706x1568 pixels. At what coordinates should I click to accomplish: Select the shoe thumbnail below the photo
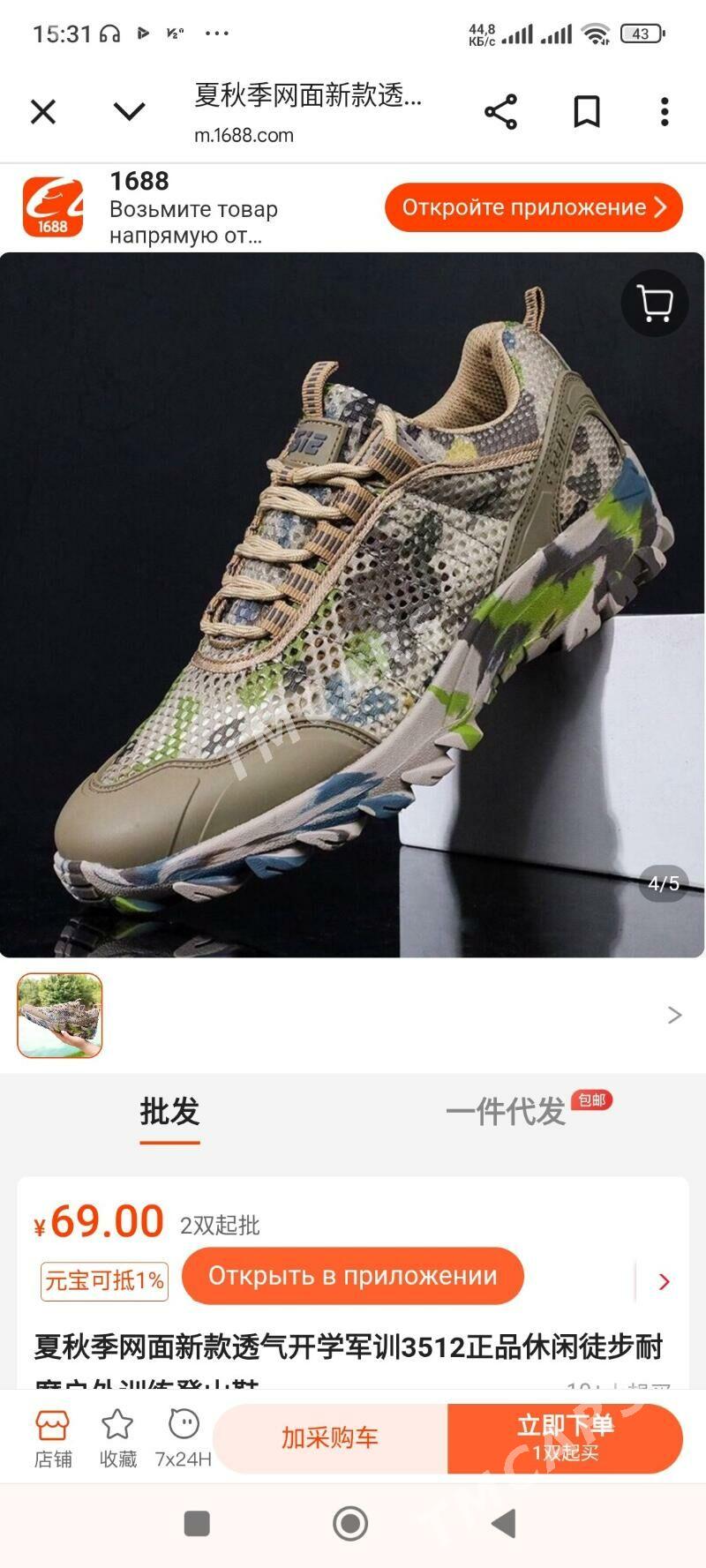tap(60, 1015)
